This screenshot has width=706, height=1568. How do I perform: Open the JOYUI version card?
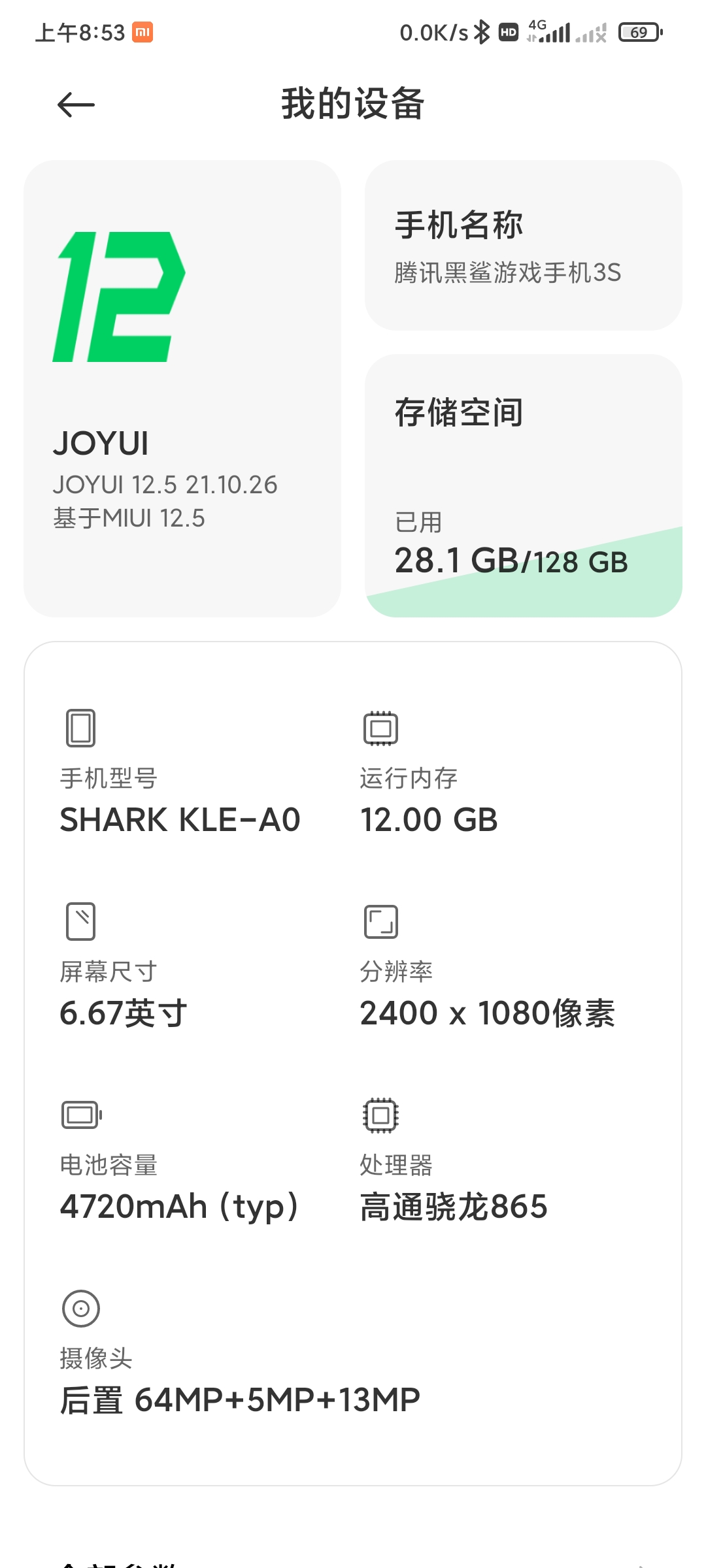(x=182, y=389)
